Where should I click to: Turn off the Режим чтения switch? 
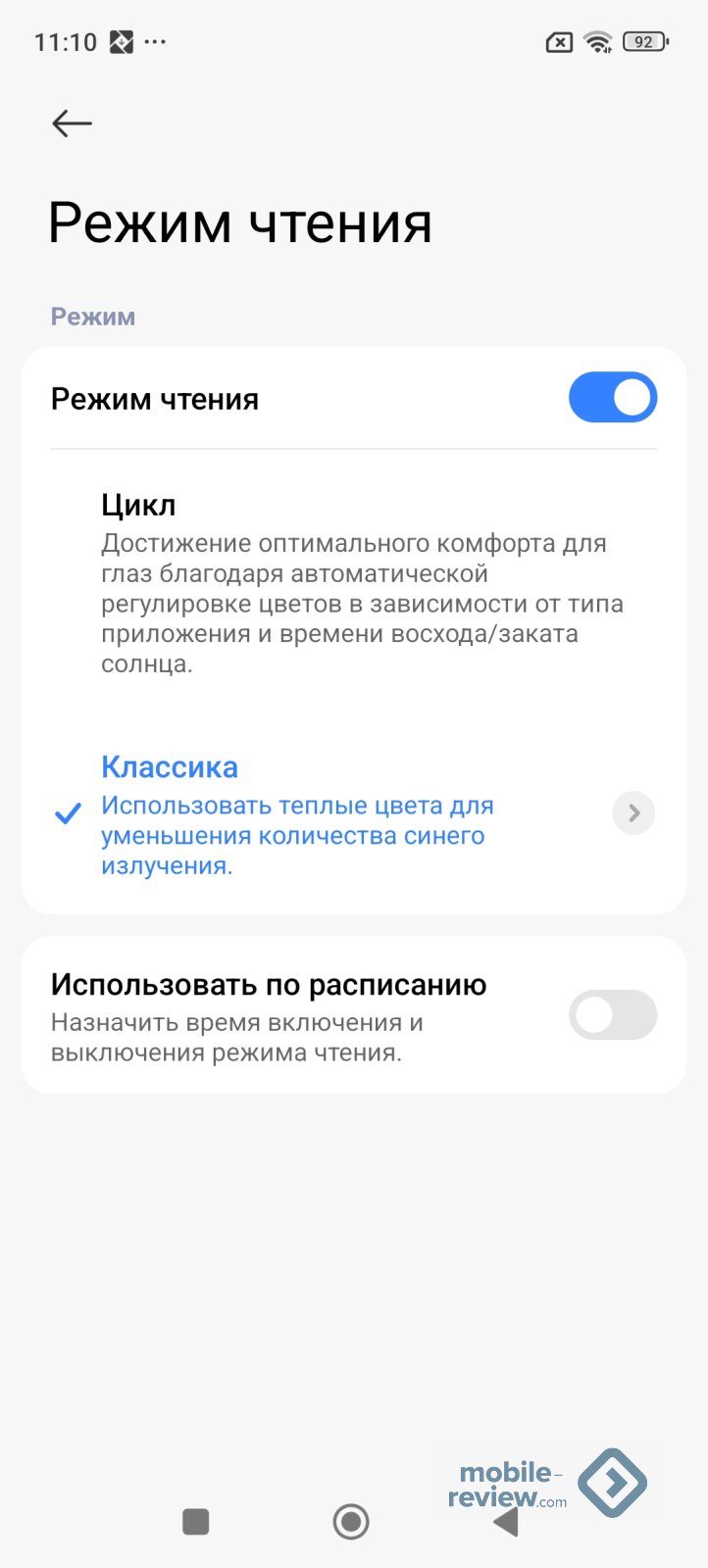pyautogui.click(x=612, y=398)
